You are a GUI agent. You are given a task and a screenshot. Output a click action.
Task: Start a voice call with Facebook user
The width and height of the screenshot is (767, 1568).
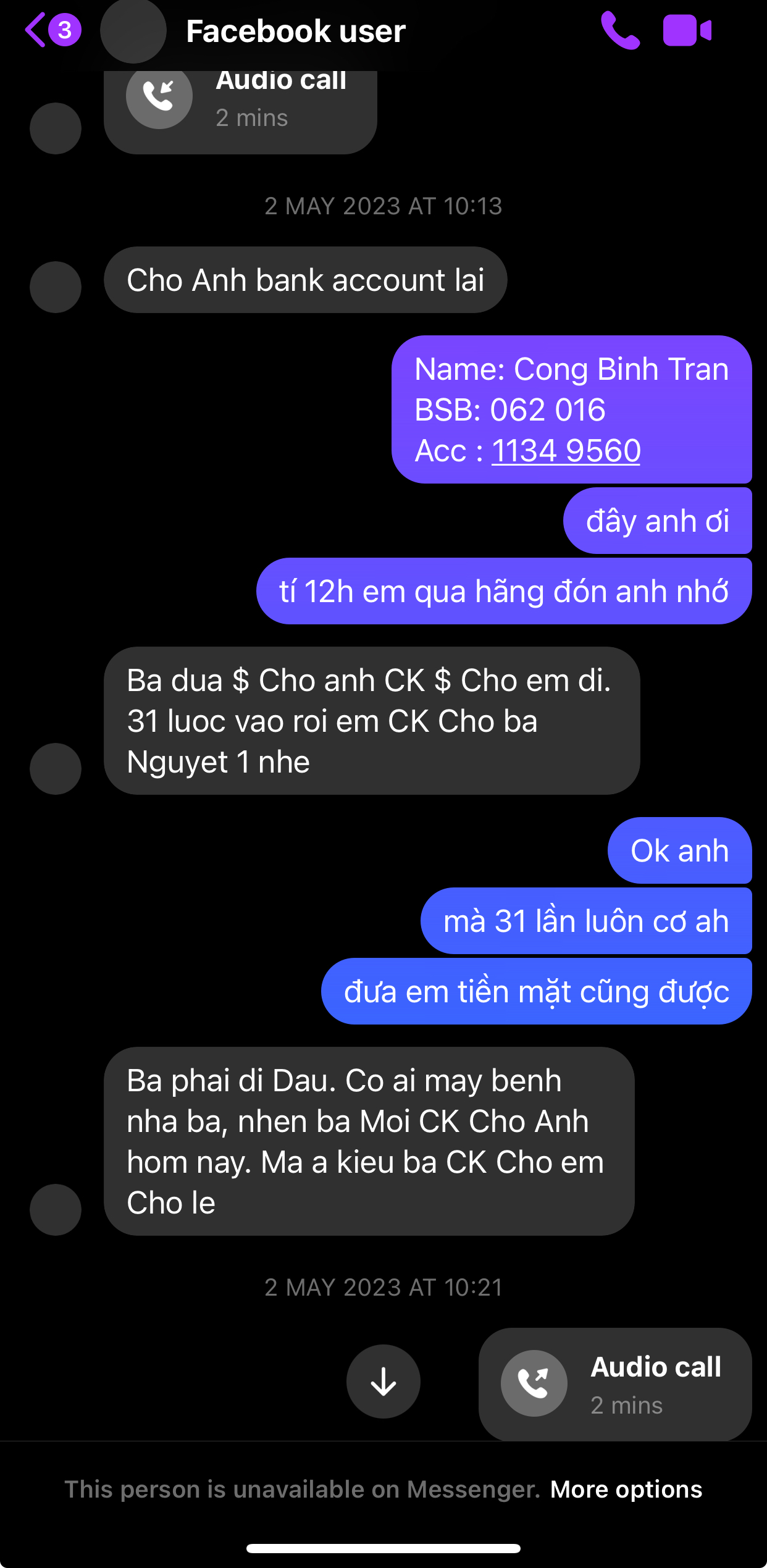(x=619, y=30)
